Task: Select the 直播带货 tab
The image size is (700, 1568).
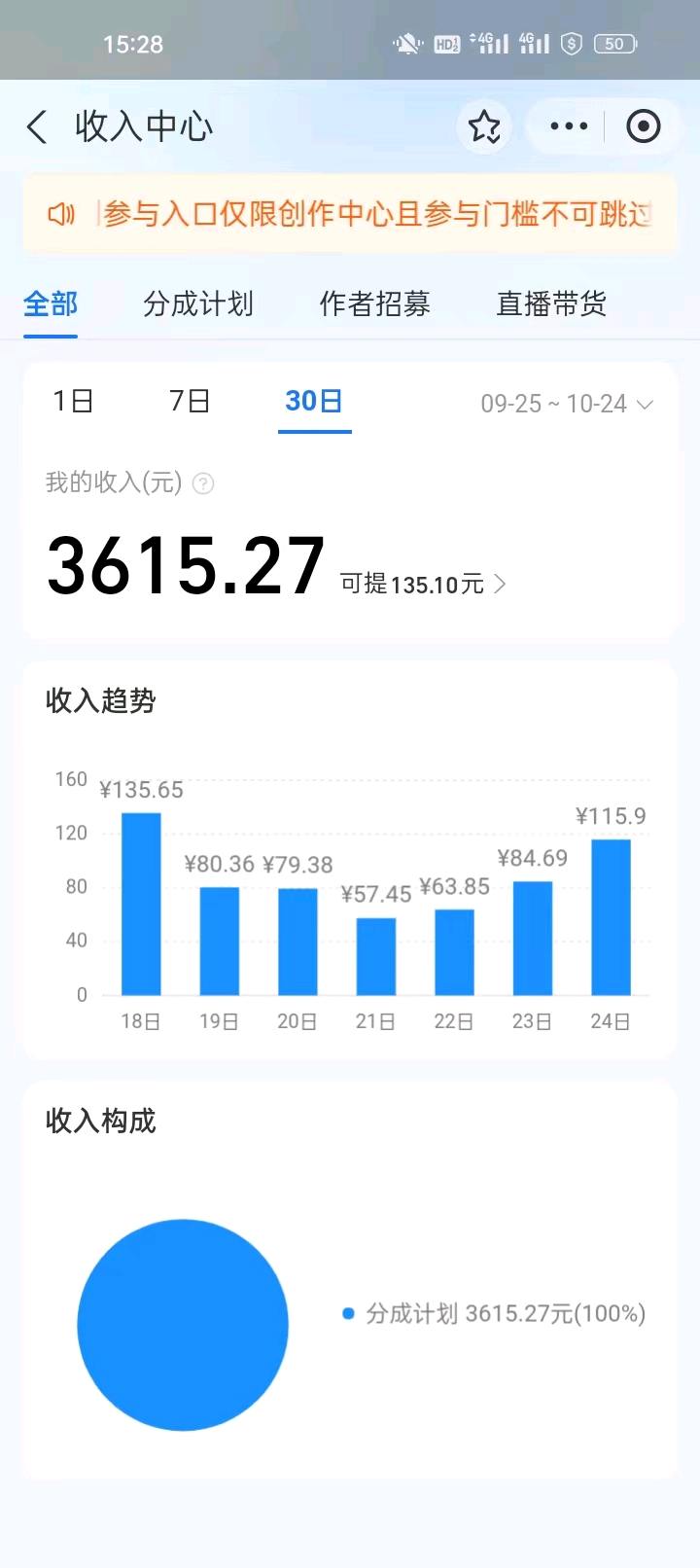Action: point(551,304)
